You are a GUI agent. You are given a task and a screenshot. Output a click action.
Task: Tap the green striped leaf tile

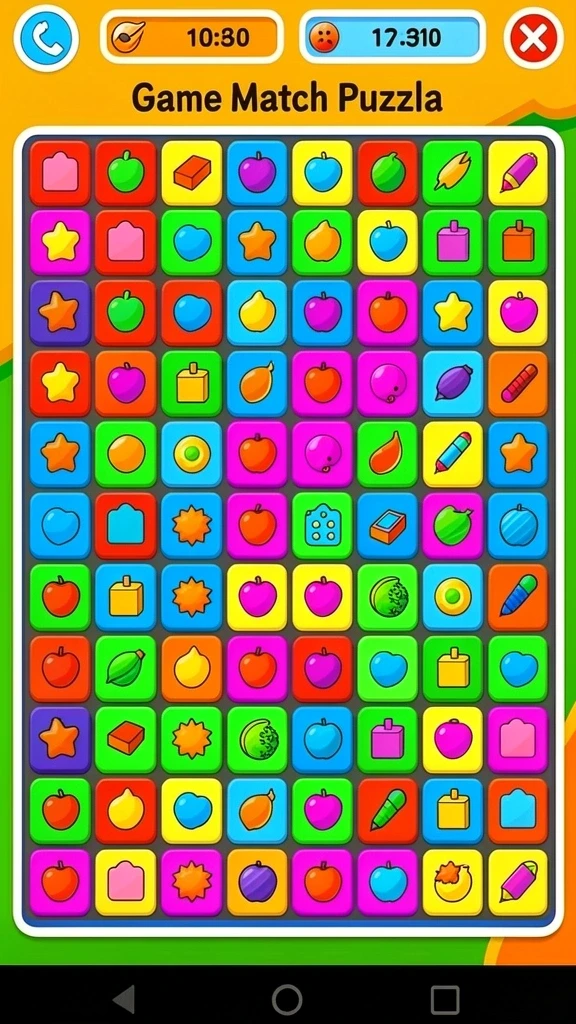point(126,668)
